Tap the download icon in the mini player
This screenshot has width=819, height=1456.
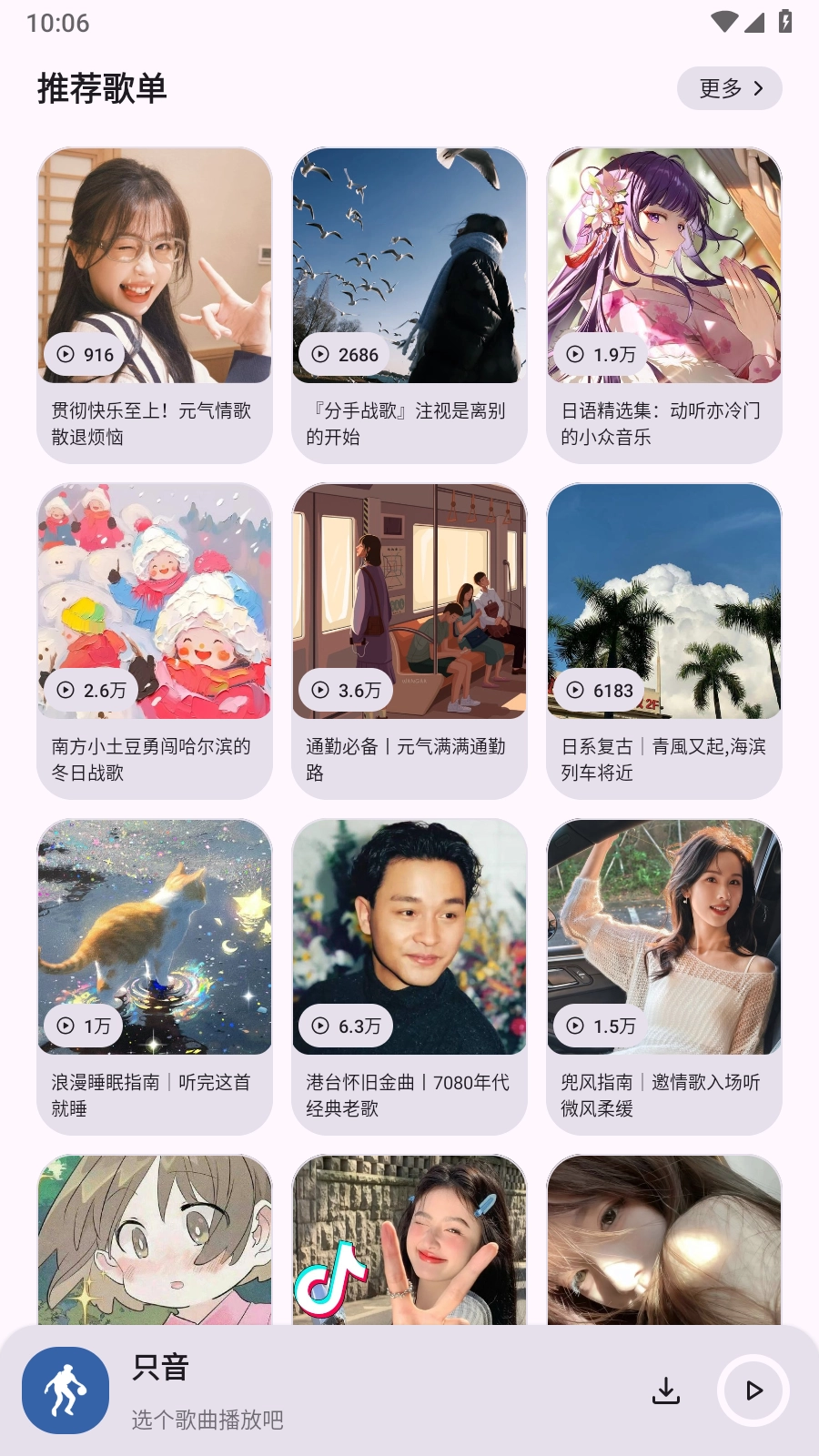point(666,1390)
